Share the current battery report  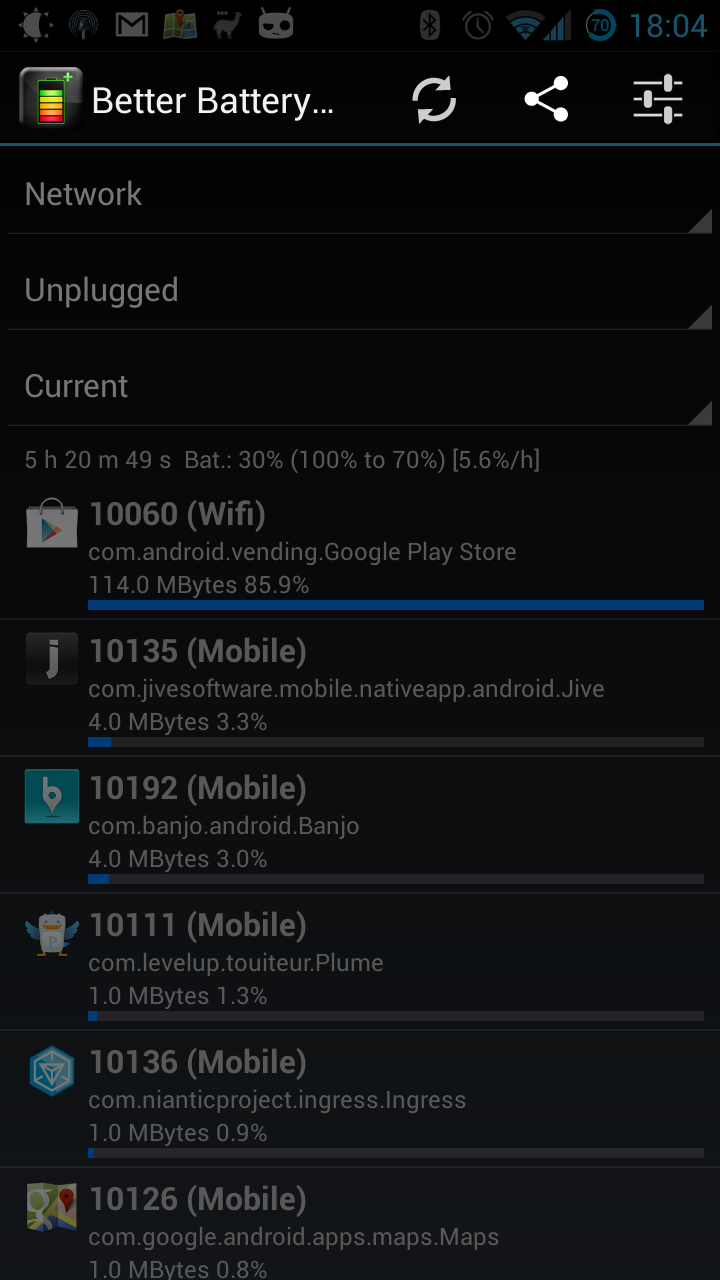pyautogui.click(x=546, y=99)
